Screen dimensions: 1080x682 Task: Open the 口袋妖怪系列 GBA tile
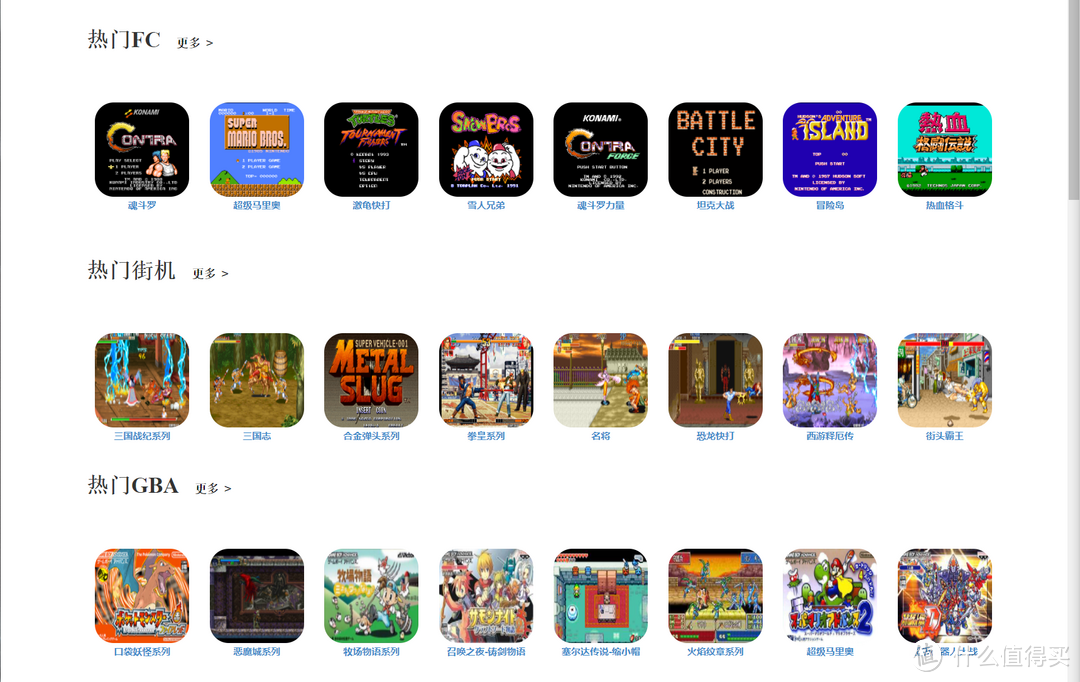[142, 595]
